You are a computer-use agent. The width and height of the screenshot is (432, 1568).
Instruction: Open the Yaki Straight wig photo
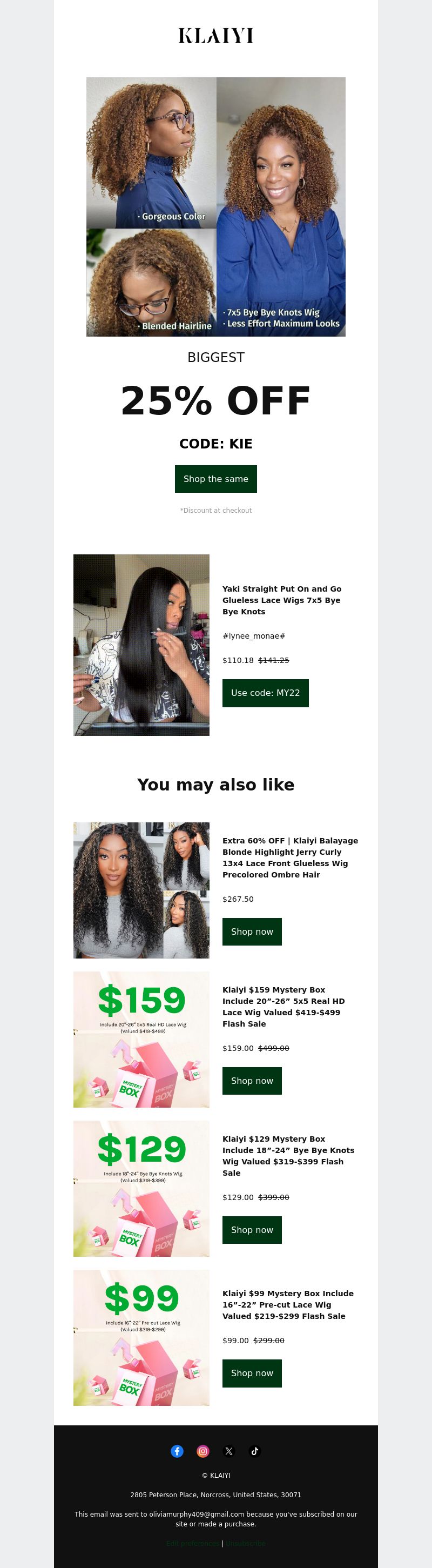tap(141, 645)
